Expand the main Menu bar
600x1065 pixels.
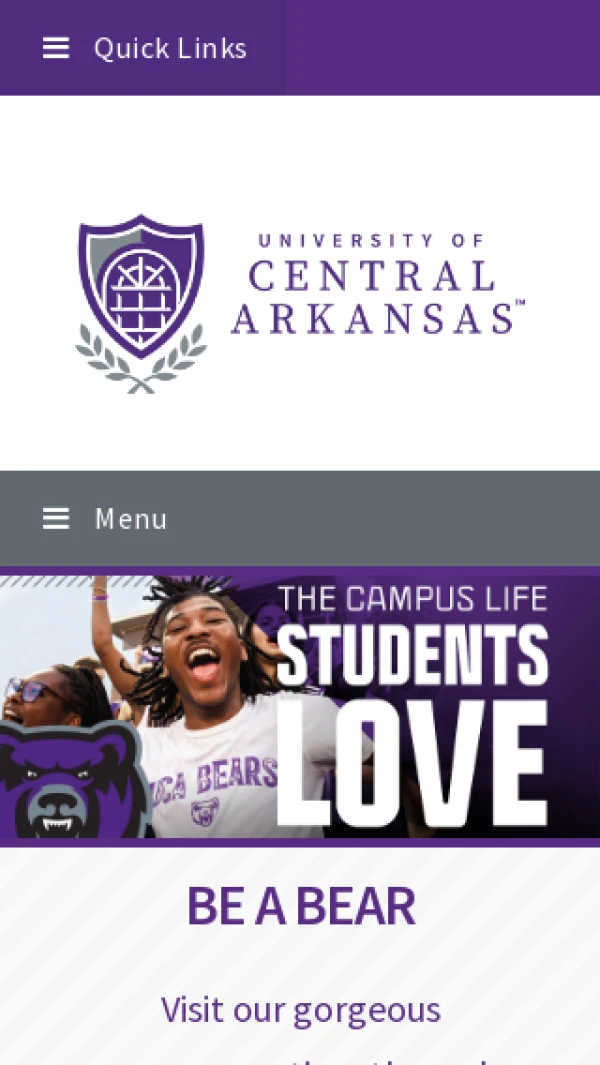pos(300,519)
